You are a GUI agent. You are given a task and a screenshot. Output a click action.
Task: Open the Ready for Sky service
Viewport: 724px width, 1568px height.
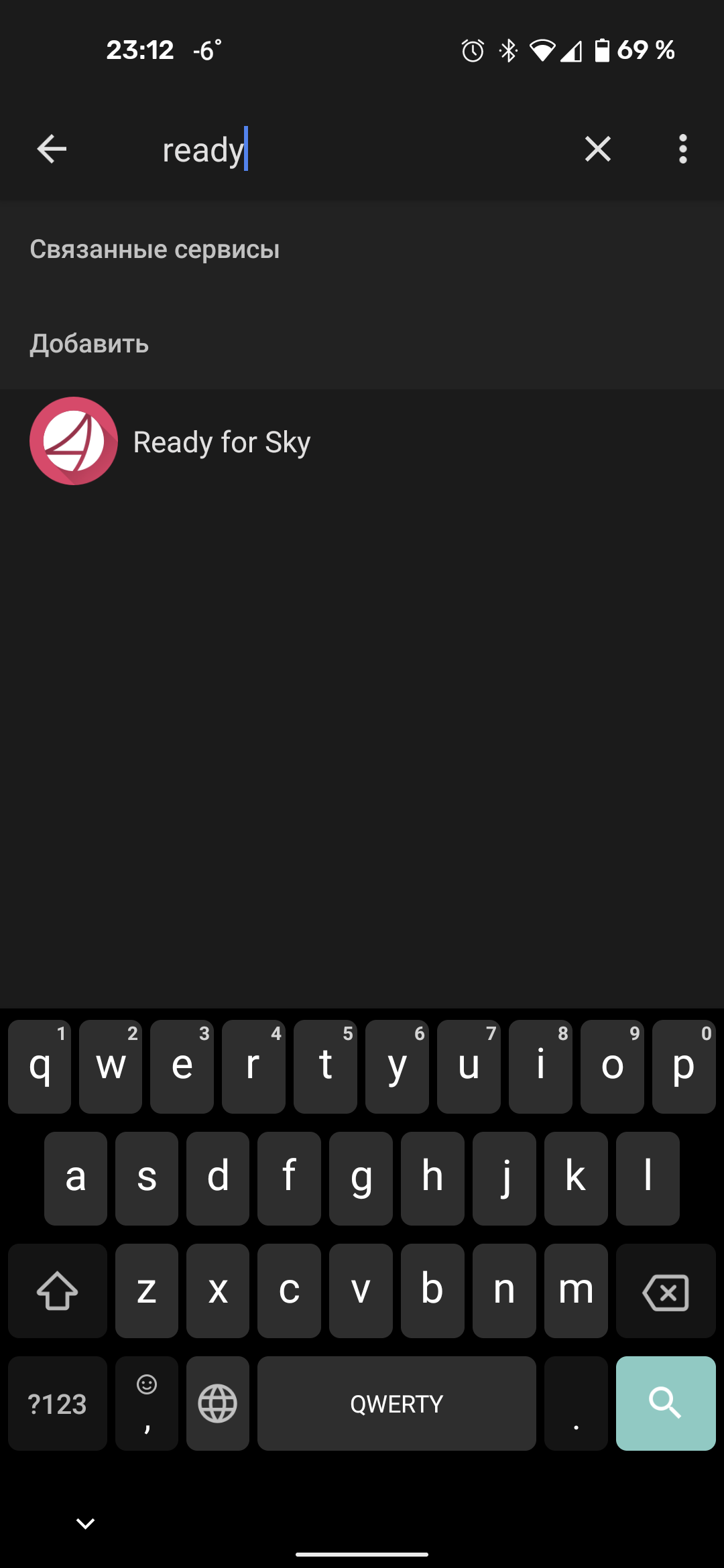click(x=221, y=442)
